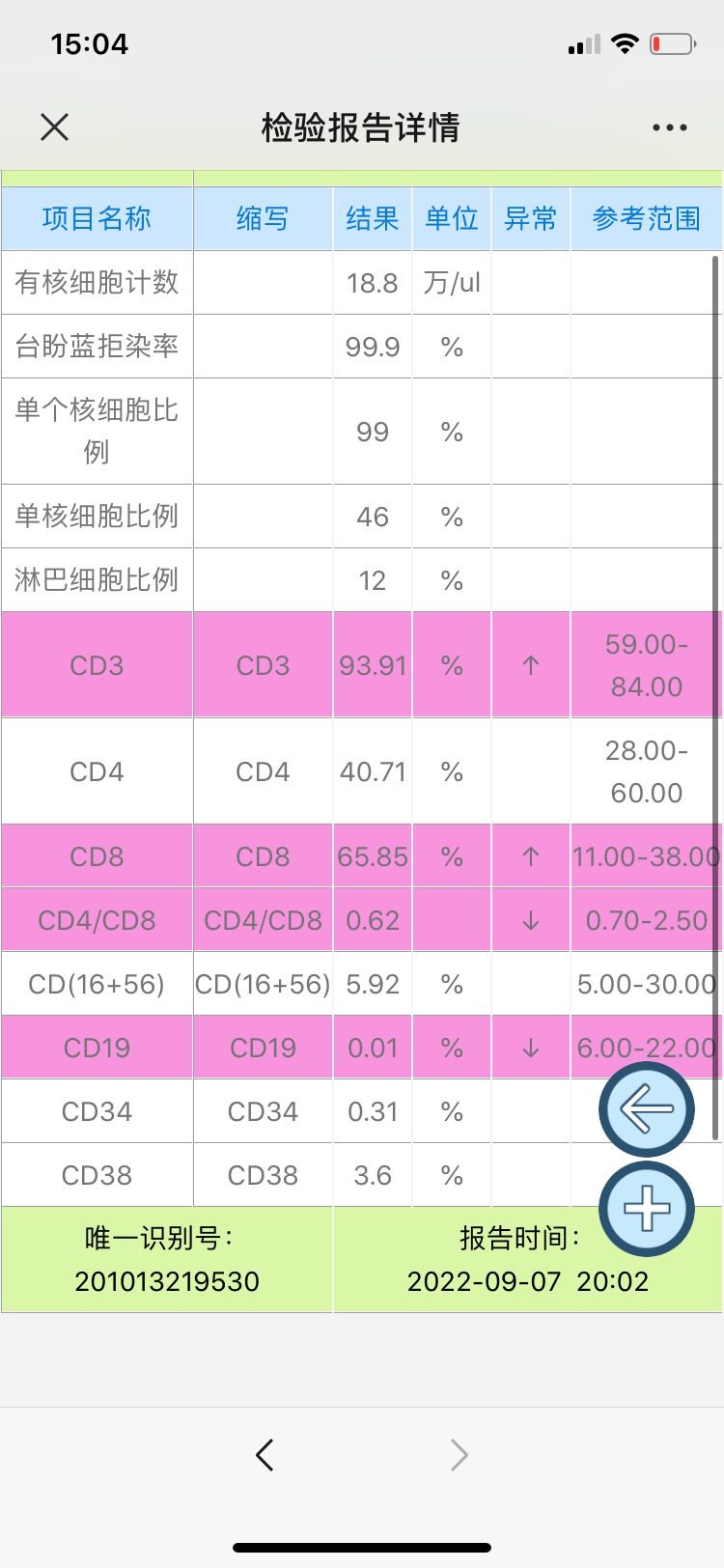Viewport: 724px width, 1568px height.
Task: Tap the floating plus button
Action: (647, 1209)
